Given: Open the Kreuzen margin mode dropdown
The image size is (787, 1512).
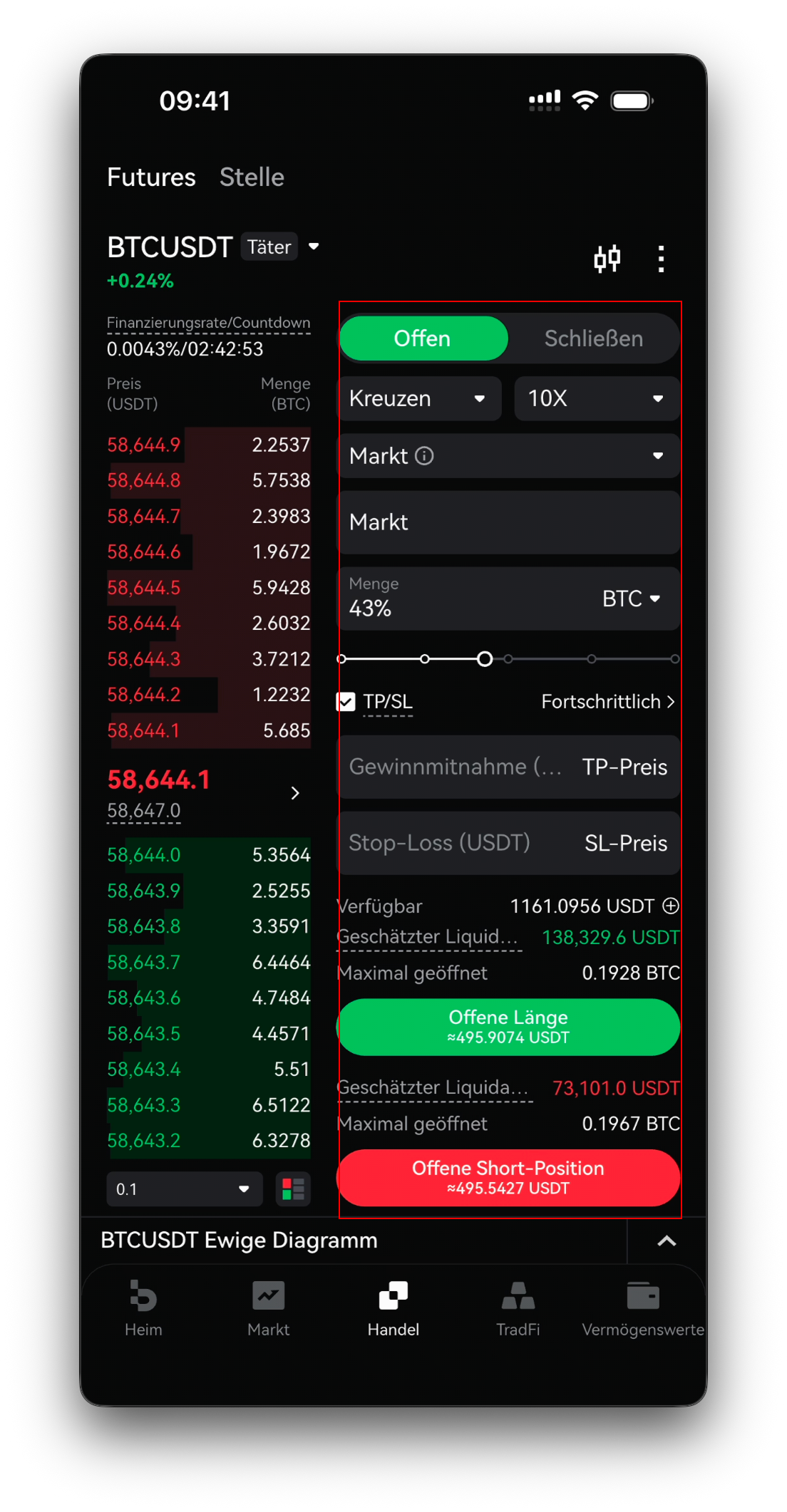Looking at the screenshot, I should click(x=419, y=398).
